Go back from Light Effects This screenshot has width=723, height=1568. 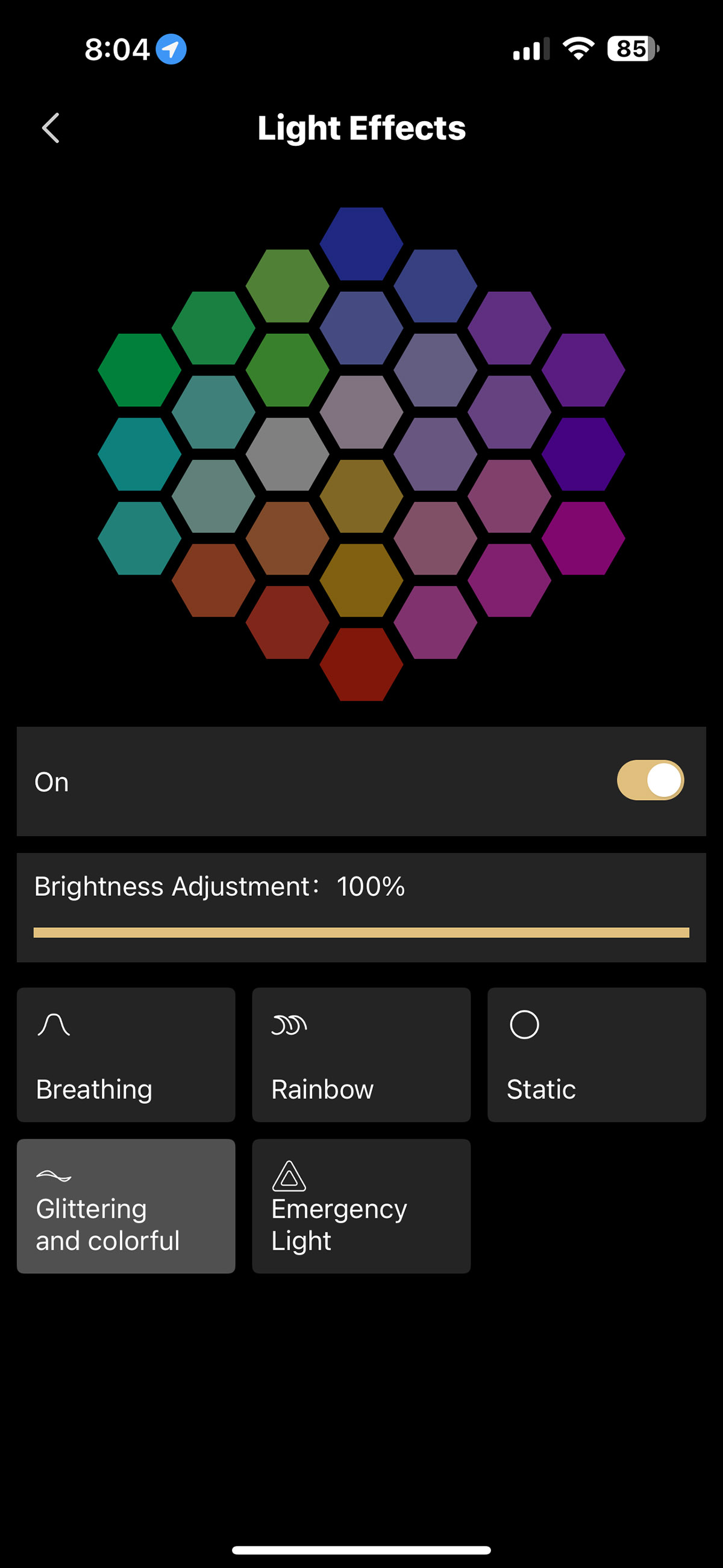(51, 128)
